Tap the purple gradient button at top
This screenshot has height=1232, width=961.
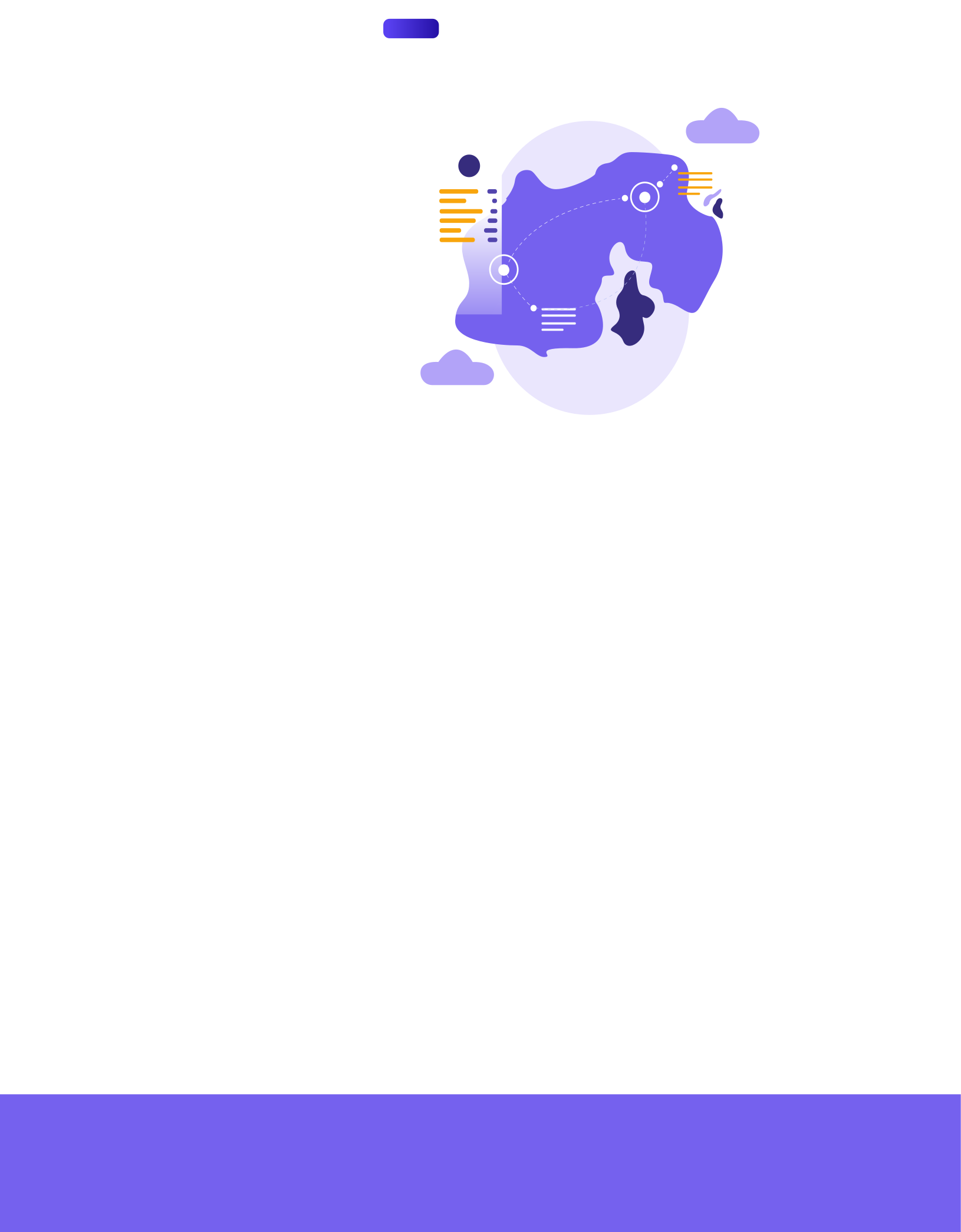click(x=411, y=28)
